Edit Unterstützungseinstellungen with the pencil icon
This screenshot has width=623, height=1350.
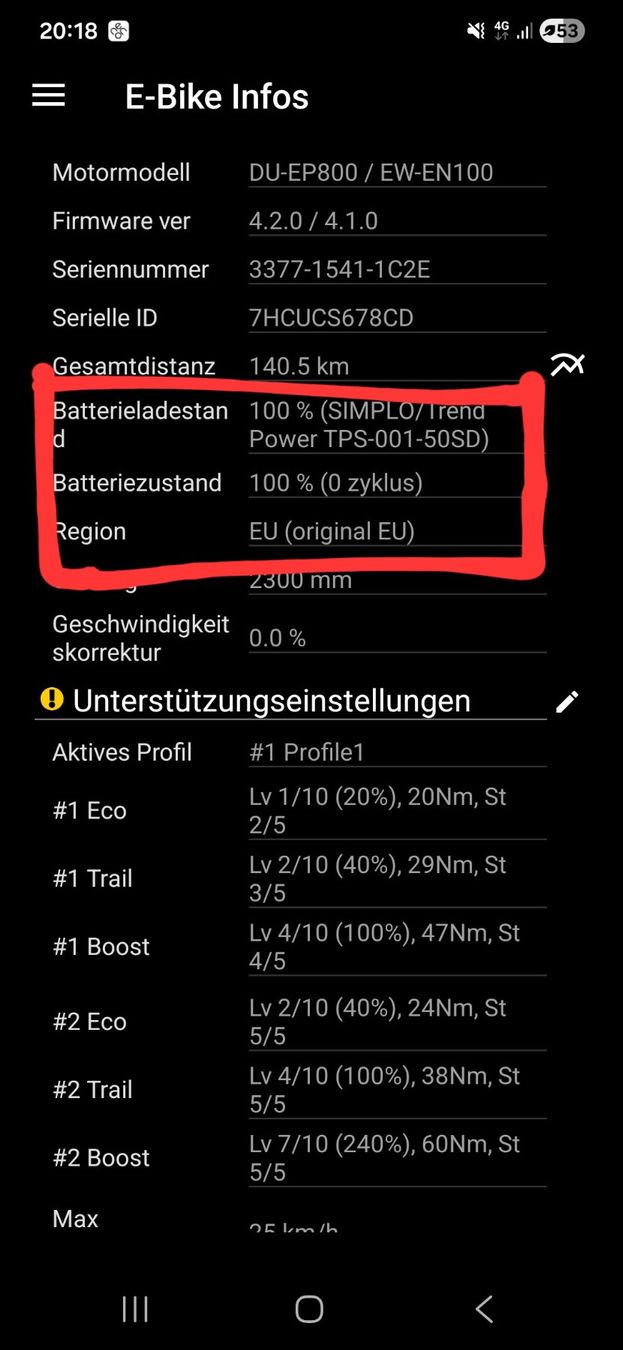tap(567, 702)
